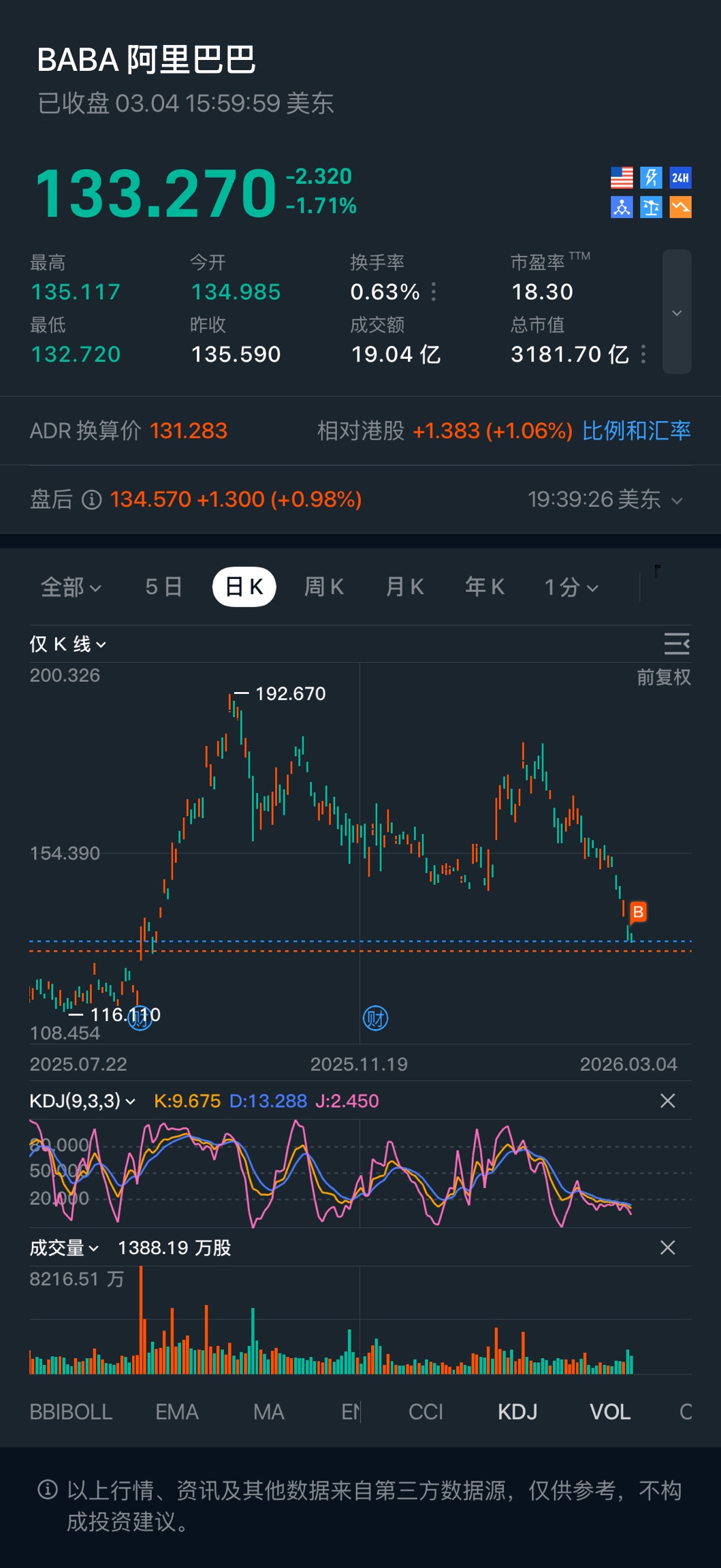721x1568 pixels.
Task: Select the 月K chart tab
Action: [x=404, y=586]
